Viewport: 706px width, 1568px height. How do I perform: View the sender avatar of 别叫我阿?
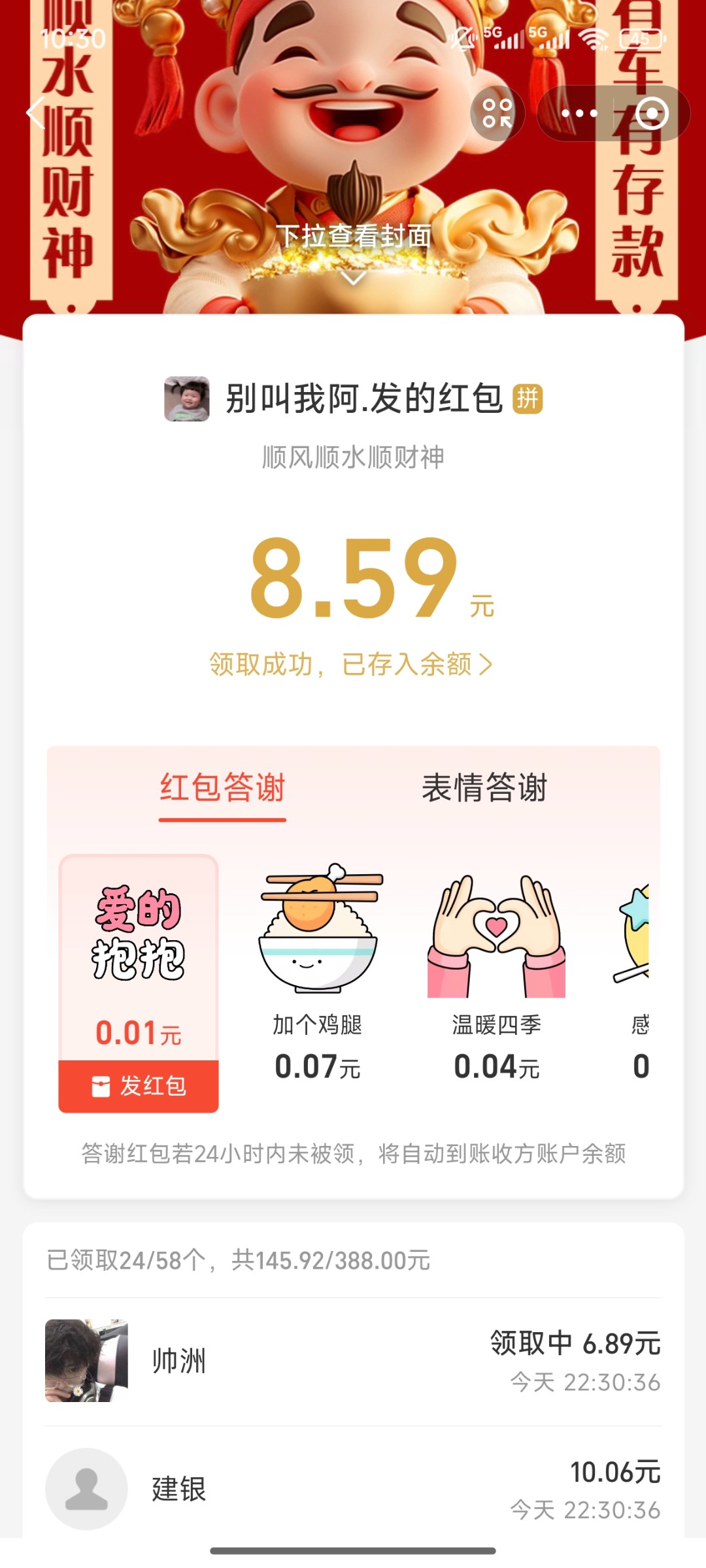pos(187,399)
